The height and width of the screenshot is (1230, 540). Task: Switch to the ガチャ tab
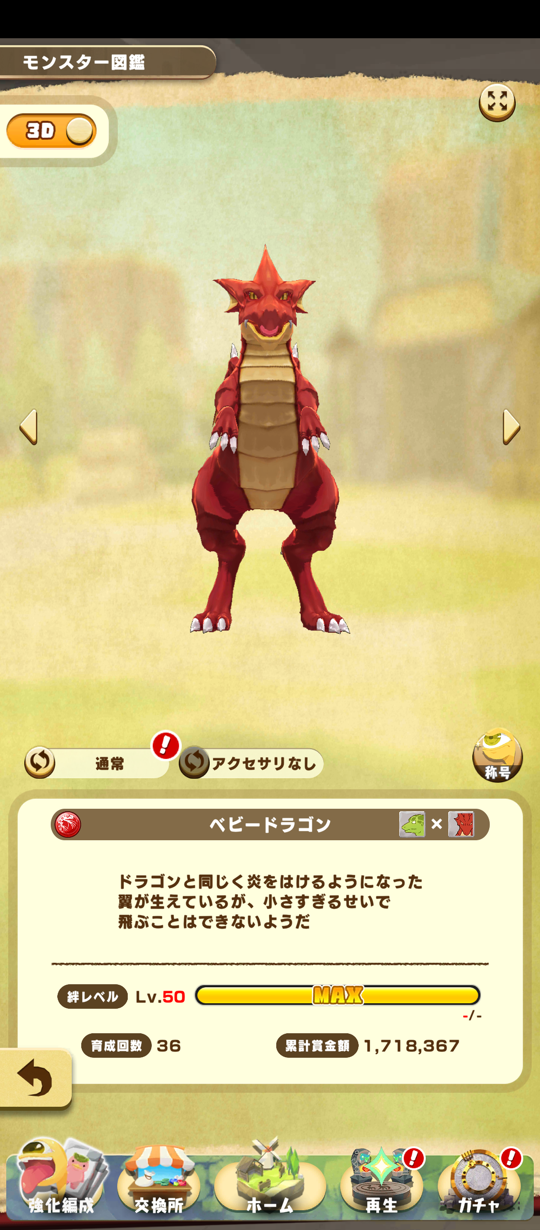(479, 1178)
